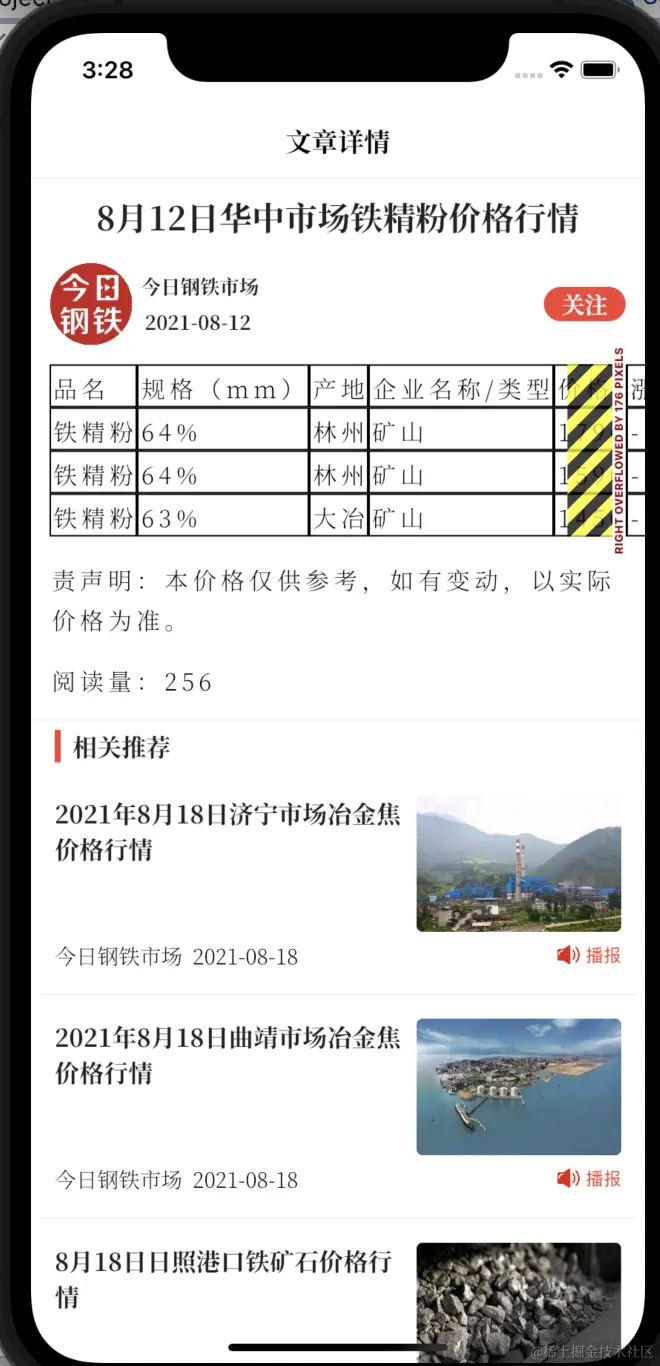Open the 今日钢铁市场 author avatar

(x=91, y=304)
